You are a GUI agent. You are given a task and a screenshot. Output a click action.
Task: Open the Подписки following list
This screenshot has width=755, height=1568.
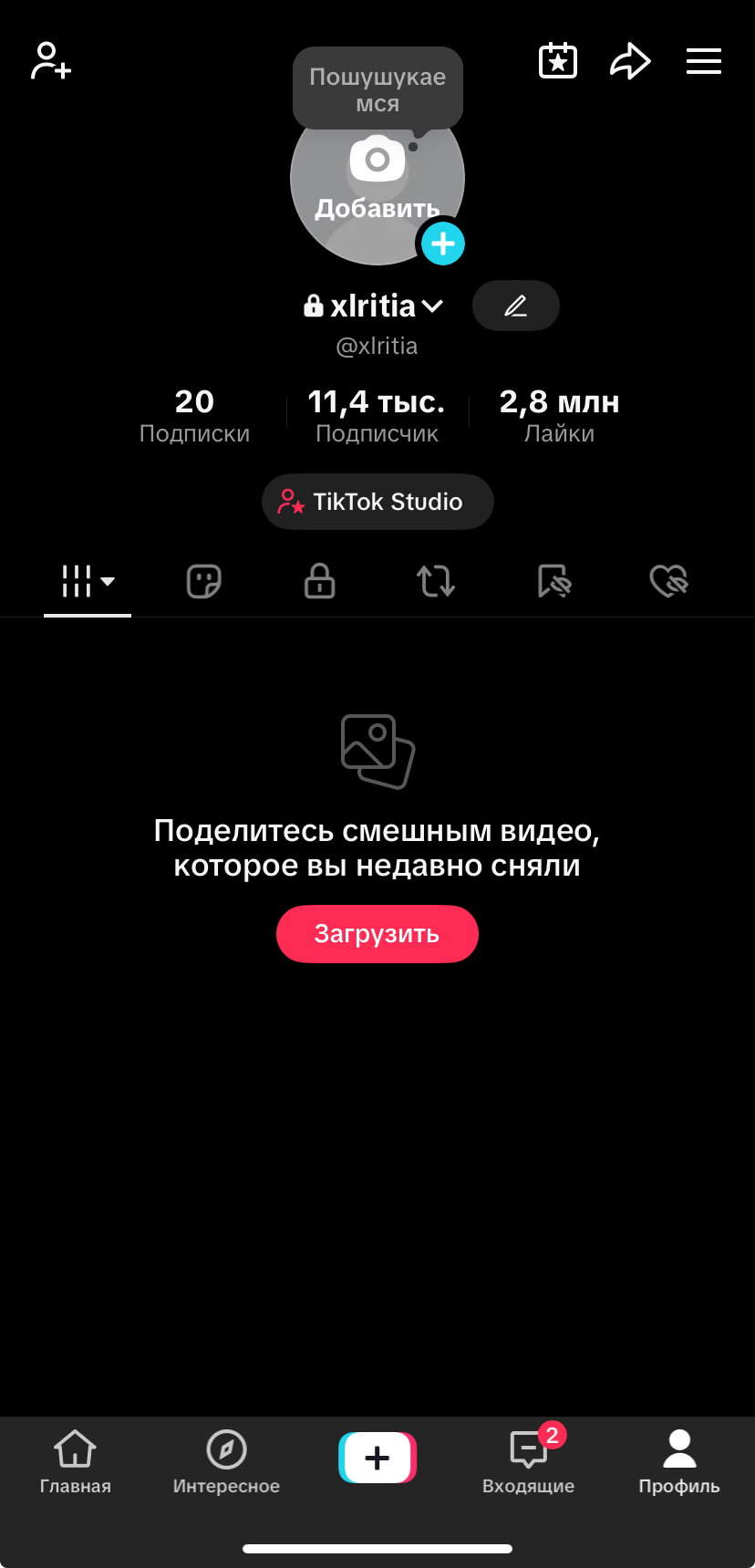point(194,415)
